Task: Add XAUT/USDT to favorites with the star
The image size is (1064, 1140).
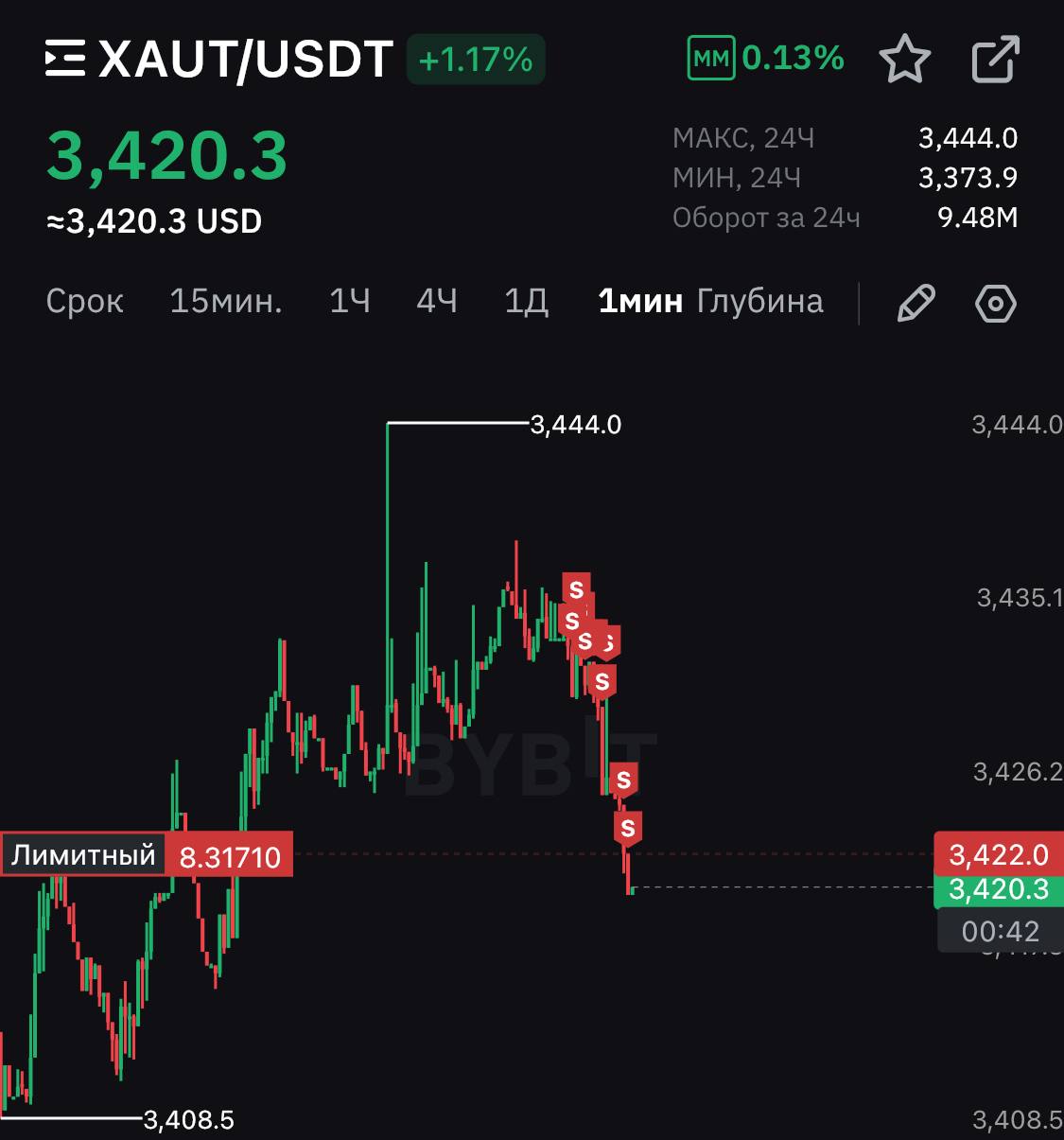Action: tap(904, 59)
